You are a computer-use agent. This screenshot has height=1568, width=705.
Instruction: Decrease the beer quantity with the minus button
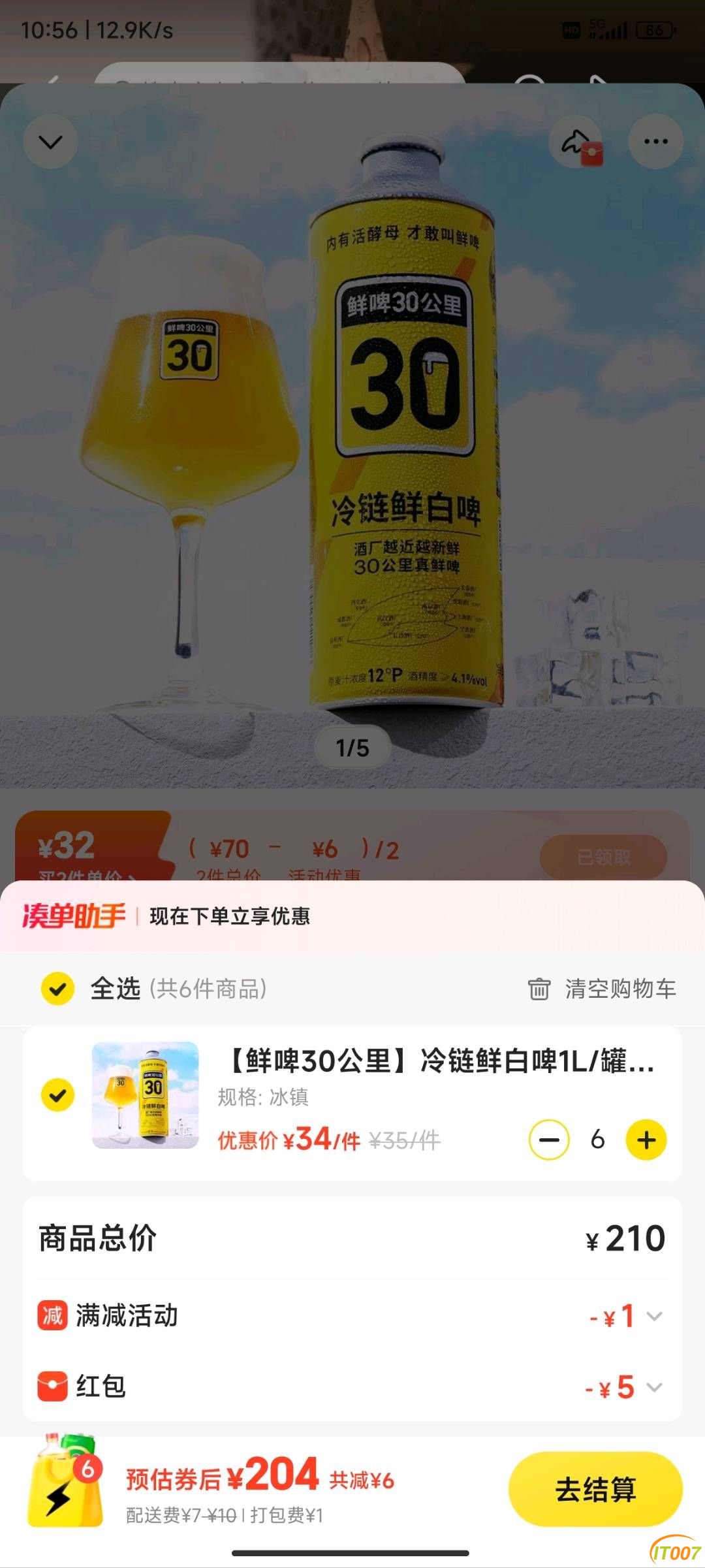coord(549,1140)
